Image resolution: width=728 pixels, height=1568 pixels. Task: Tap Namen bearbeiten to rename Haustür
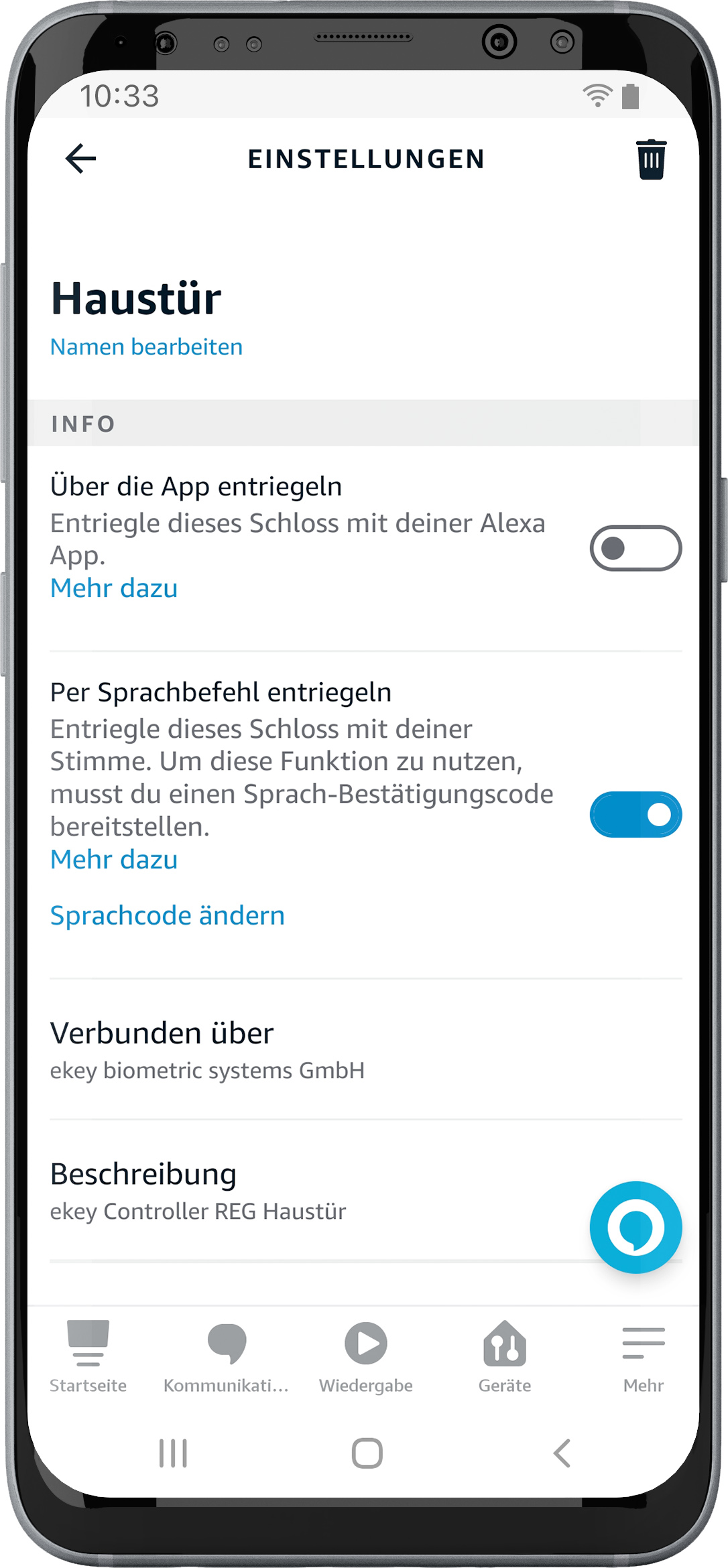pyautogui.click(x=147, y=347)
